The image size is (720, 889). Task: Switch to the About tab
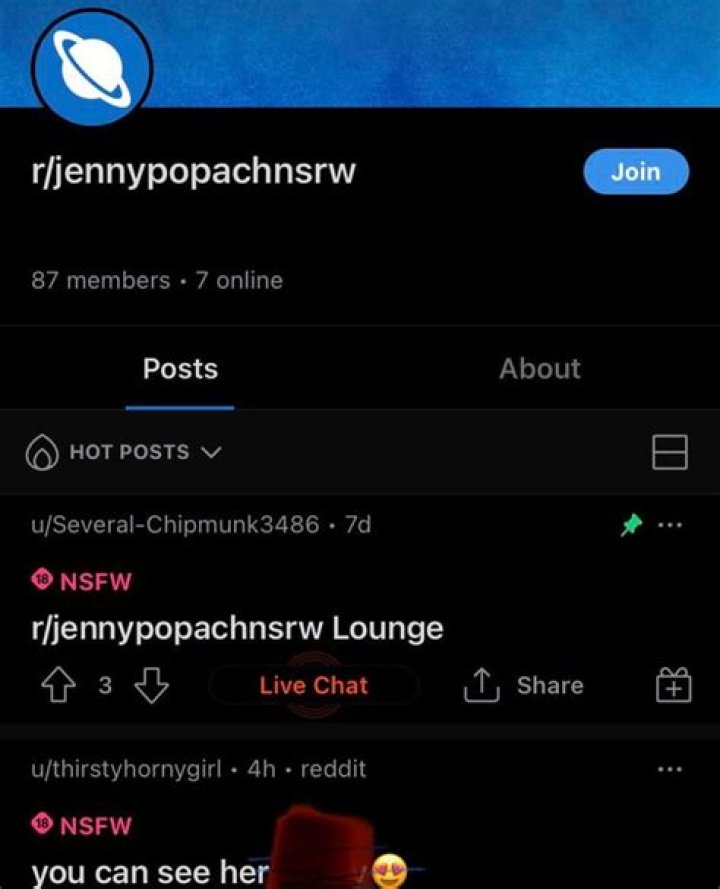(540, 369)
